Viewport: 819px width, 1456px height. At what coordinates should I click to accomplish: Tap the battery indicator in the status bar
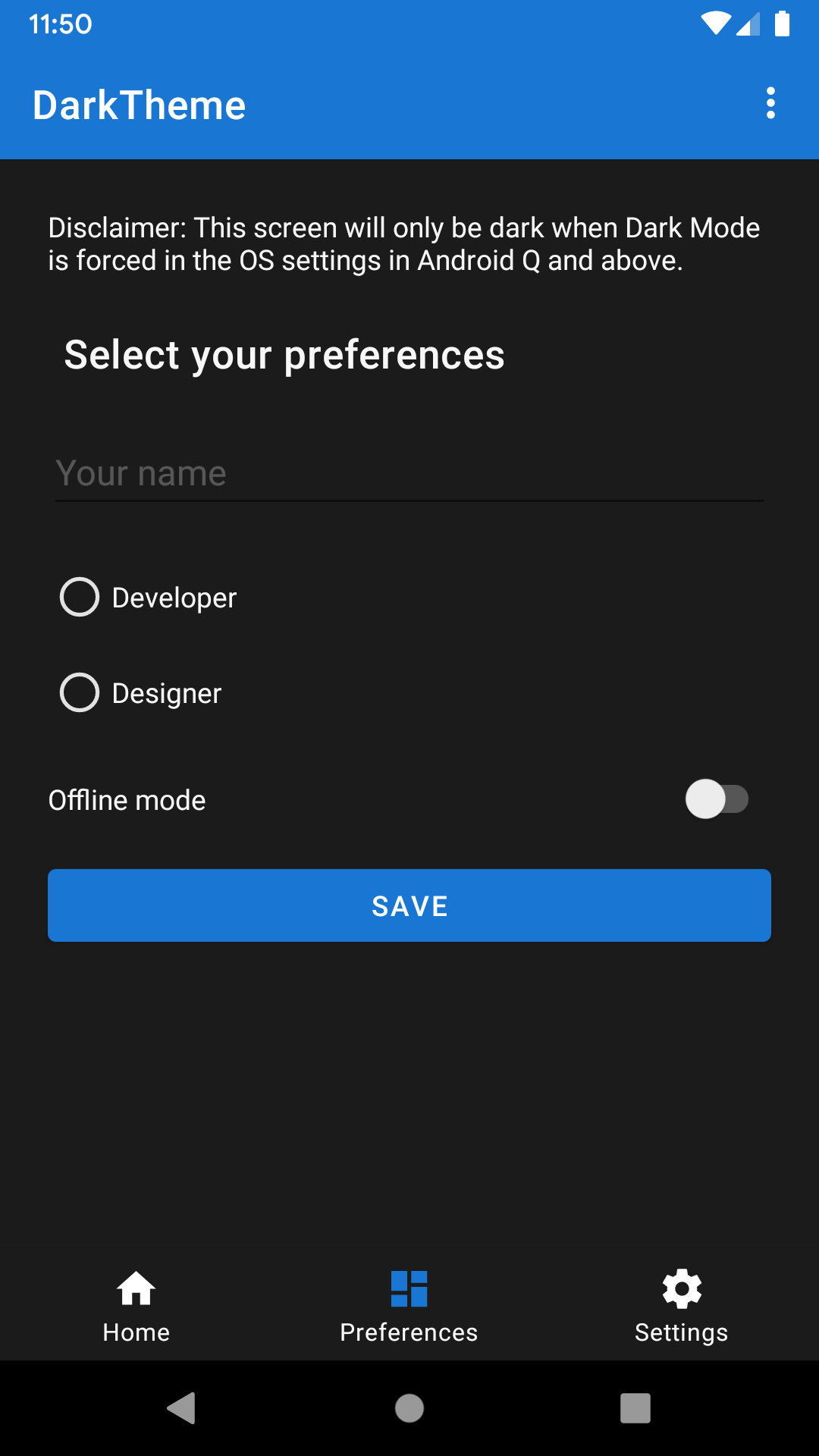tap(784, 24)
